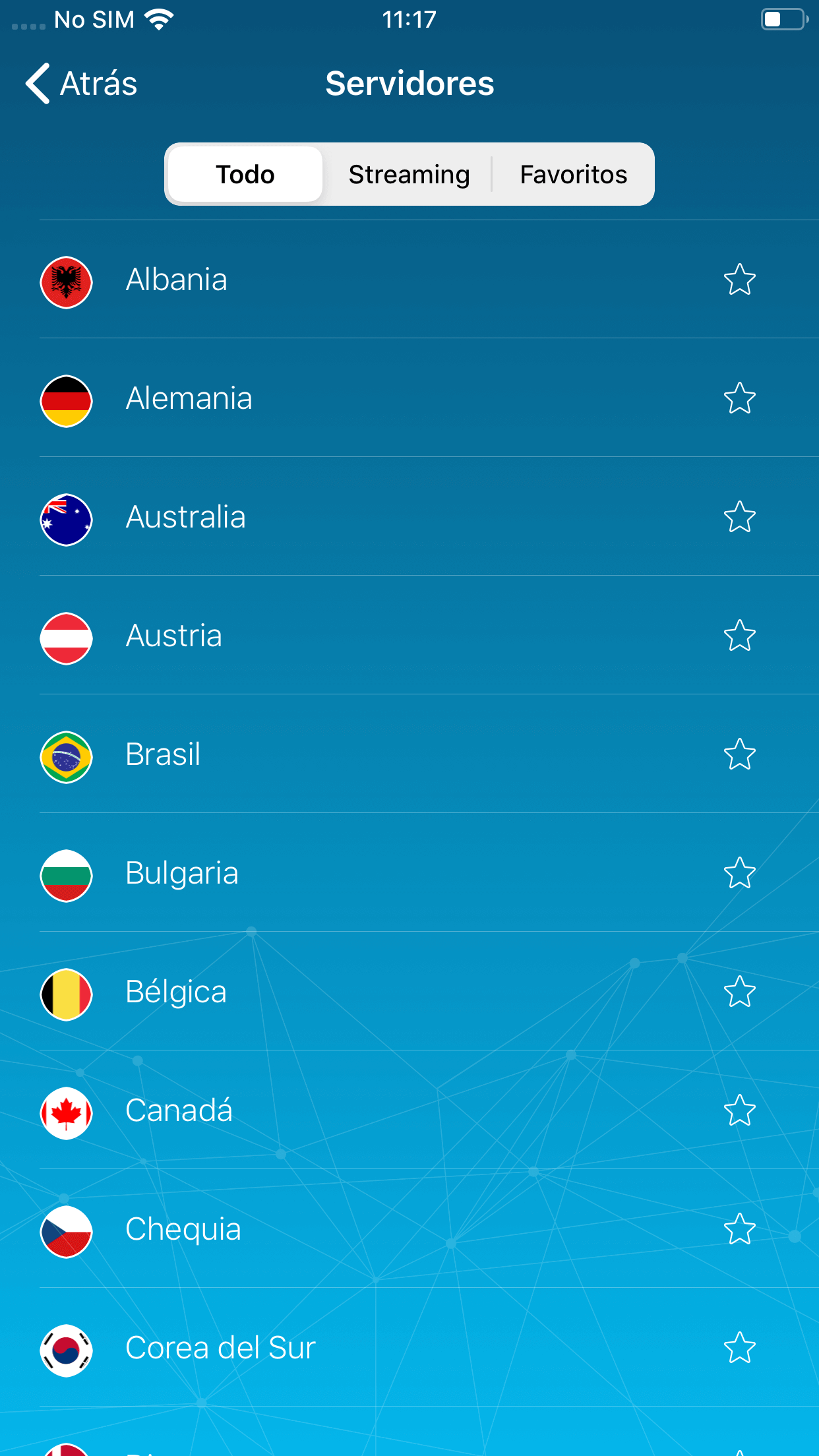Add Australia to favorites
This screenshot has height=1456, width=819.
pyautogui.click(x=739, y=517)
